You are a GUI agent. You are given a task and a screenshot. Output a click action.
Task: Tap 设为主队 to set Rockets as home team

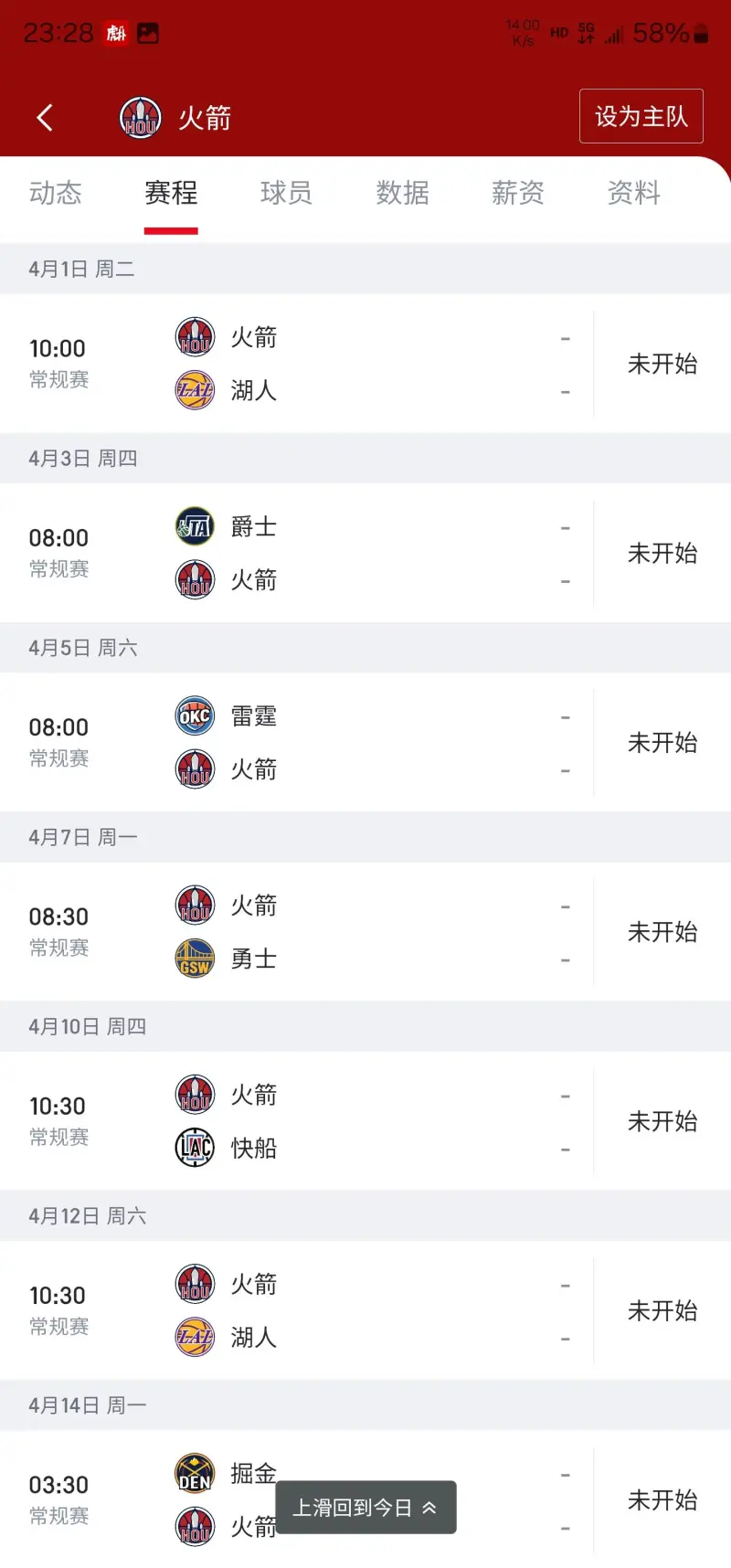point(641,116)
